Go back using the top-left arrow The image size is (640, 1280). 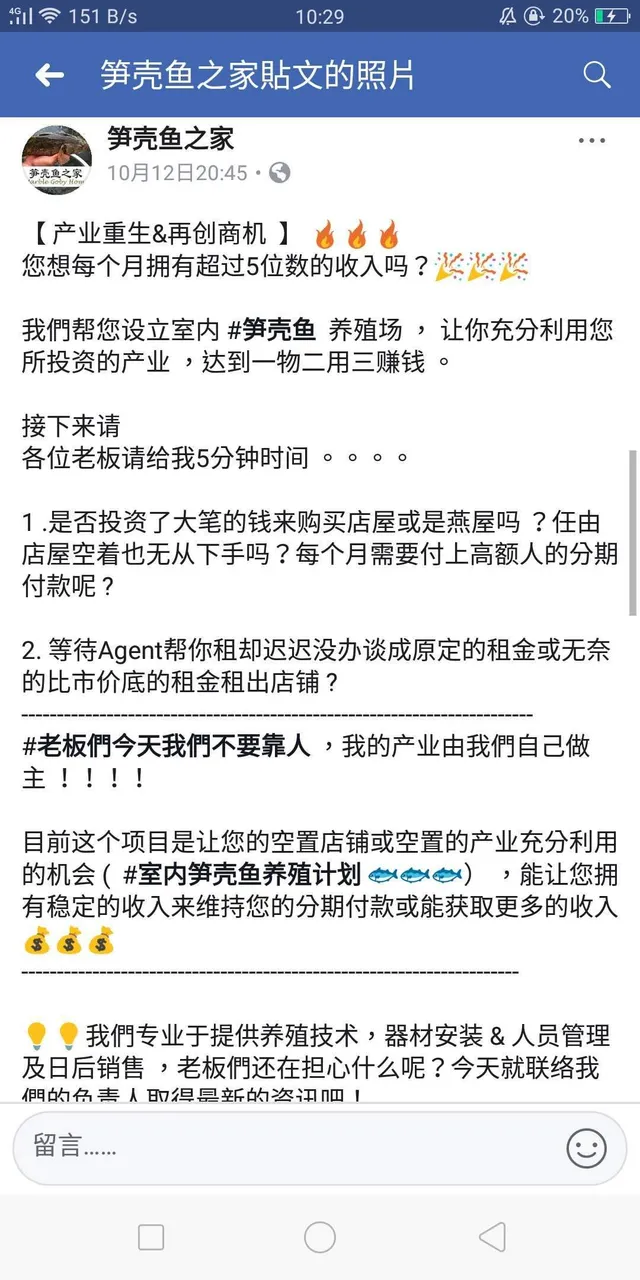pos(49,75)
